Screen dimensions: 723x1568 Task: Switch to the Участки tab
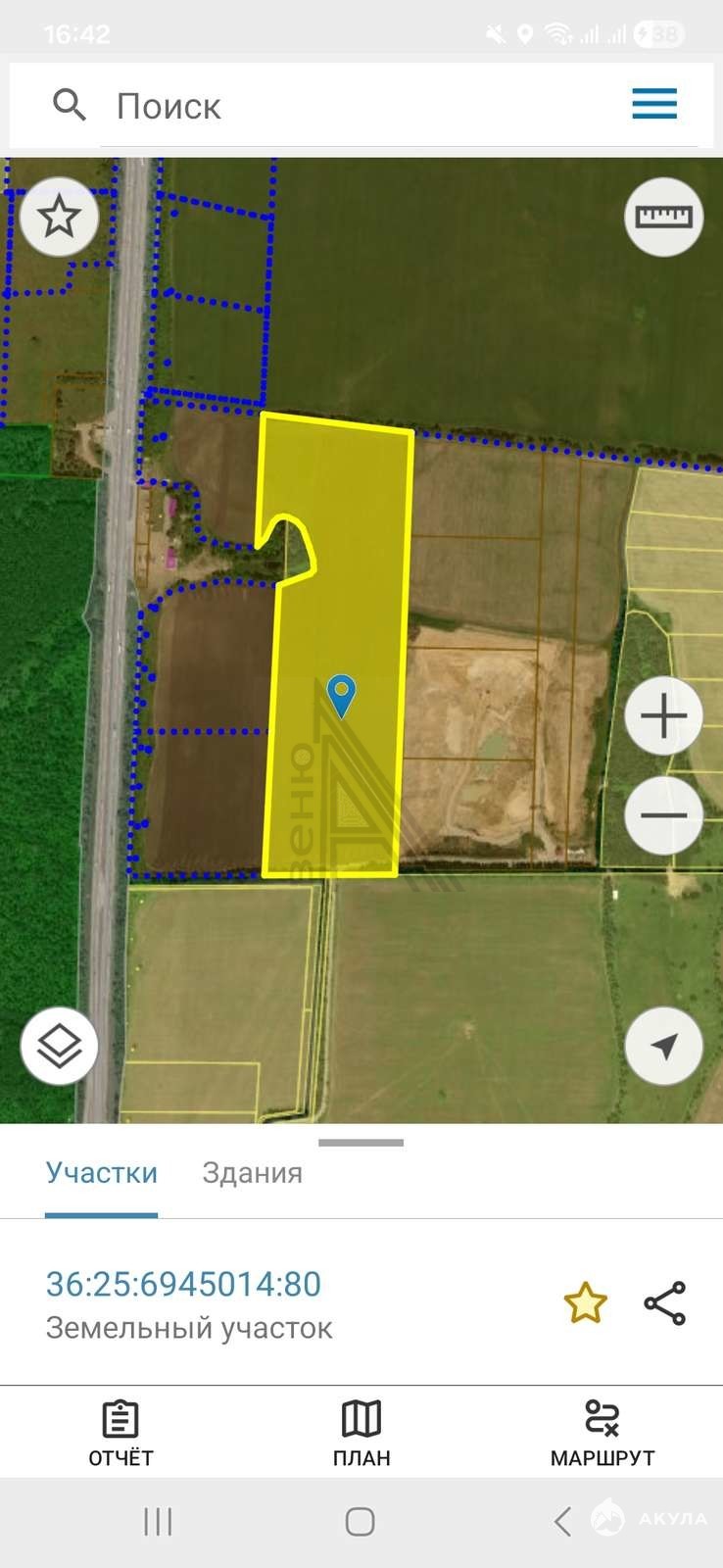(102, 1173)
